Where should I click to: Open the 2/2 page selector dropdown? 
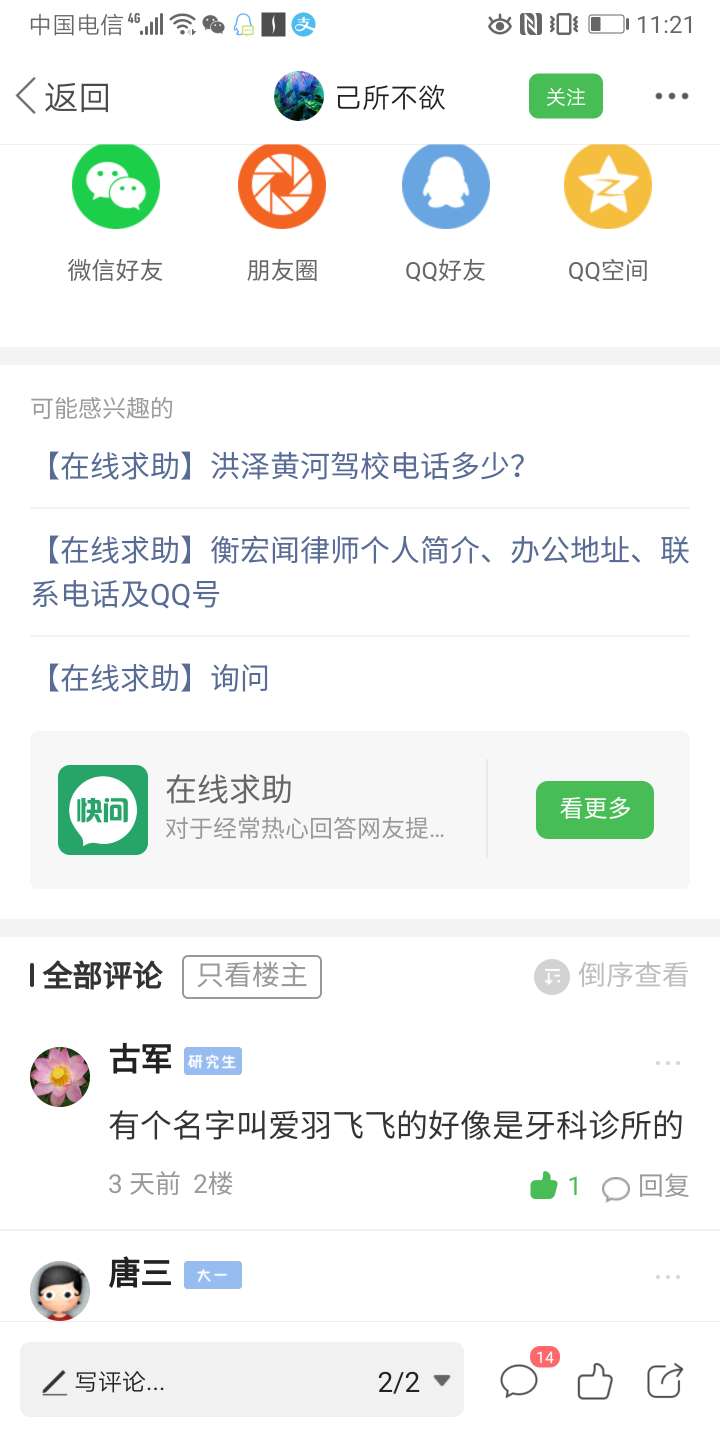coord(414,1382)
